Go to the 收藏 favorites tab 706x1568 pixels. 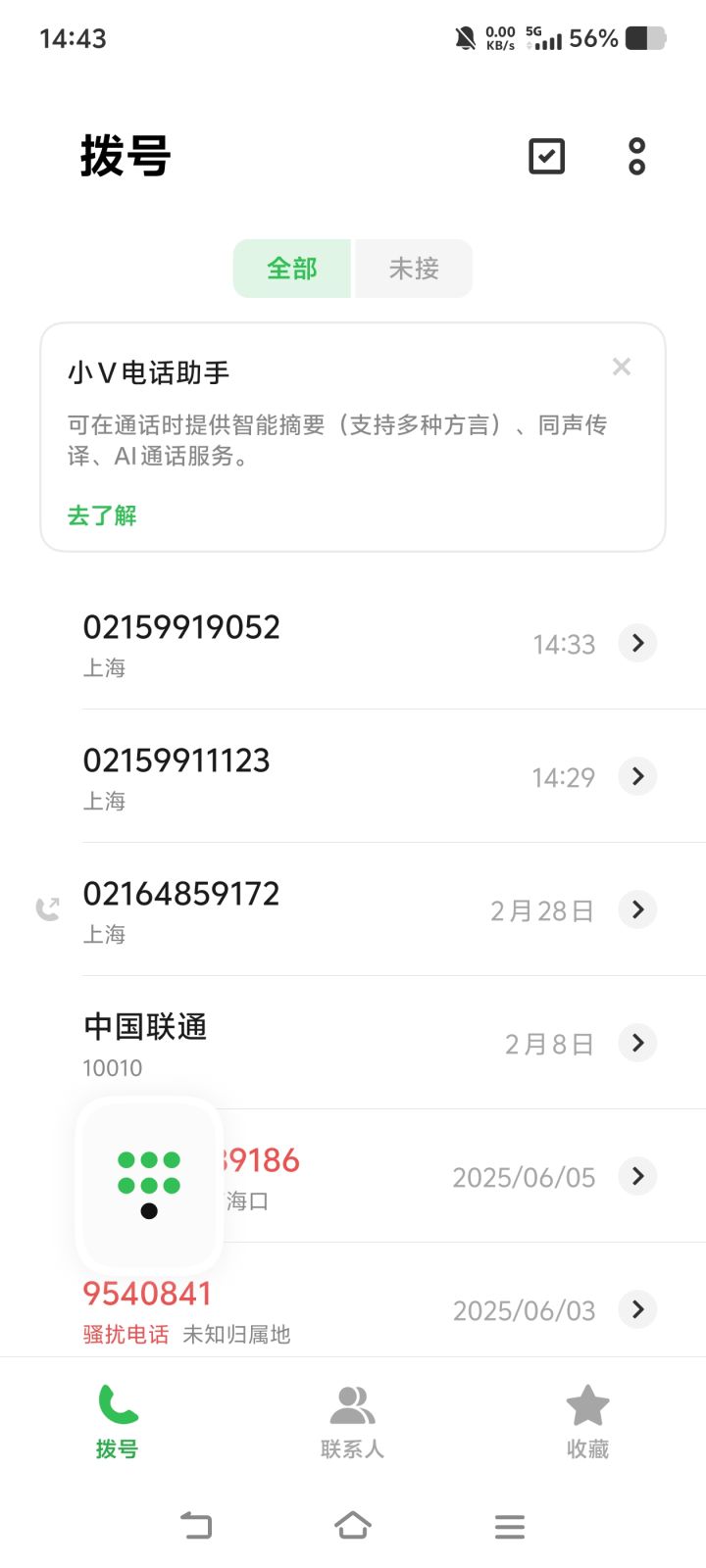[x=587, y=1421]
